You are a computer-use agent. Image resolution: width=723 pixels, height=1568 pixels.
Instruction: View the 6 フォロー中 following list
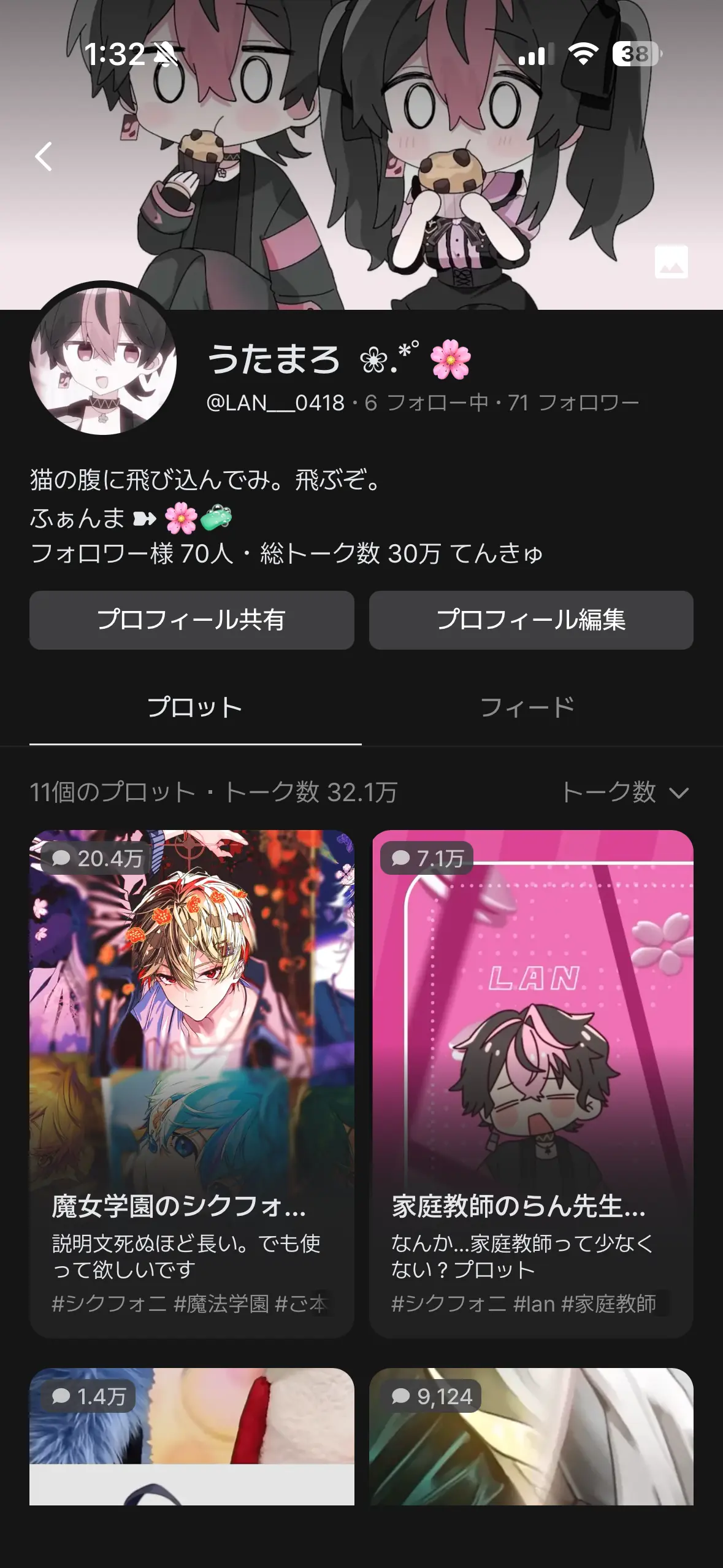click(x=426, y=403)
